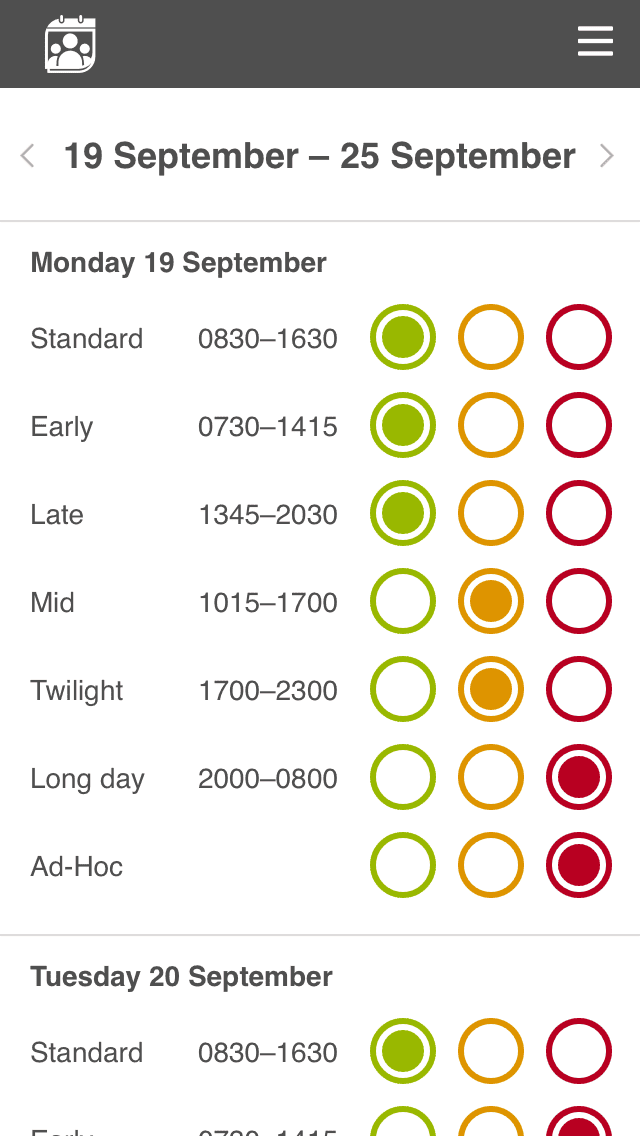Select red for Monday Late shift

coord(579,514)
